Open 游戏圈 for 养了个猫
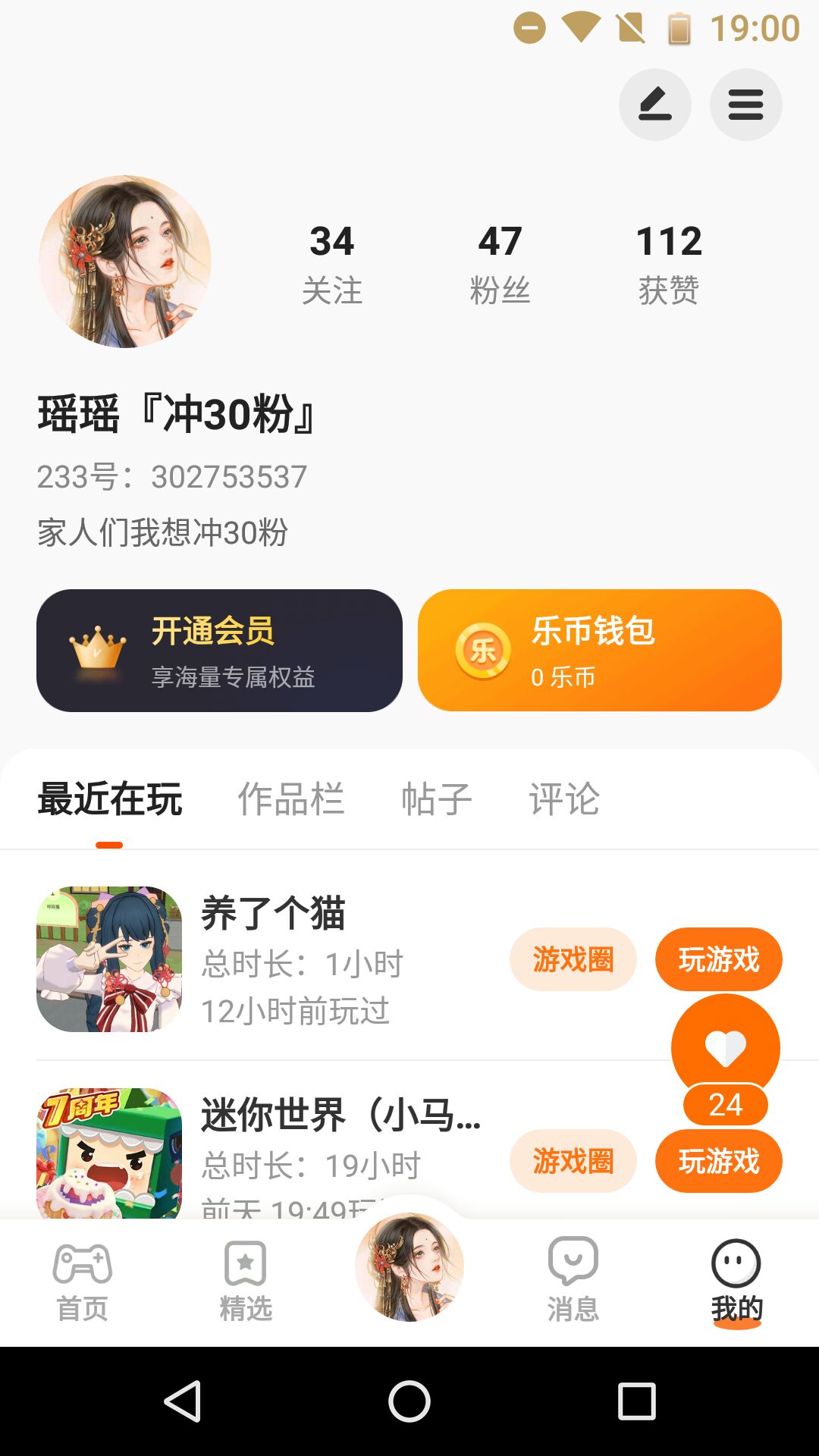Screen dimensions: 819x1456 click(573, 959)
